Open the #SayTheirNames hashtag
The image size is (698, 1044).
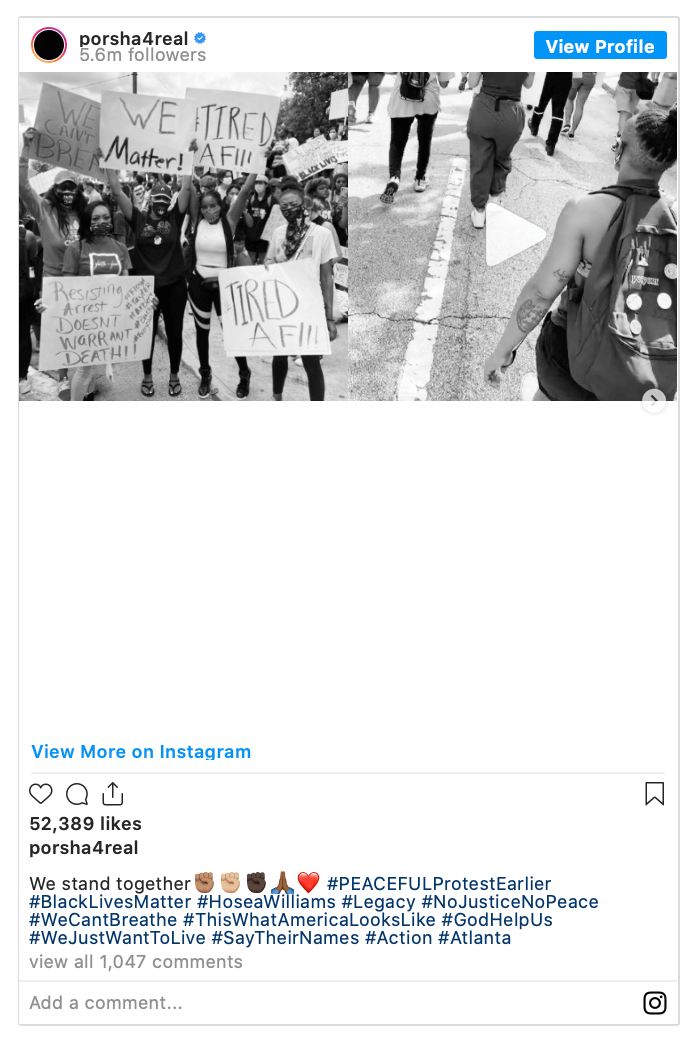point(285,938)
